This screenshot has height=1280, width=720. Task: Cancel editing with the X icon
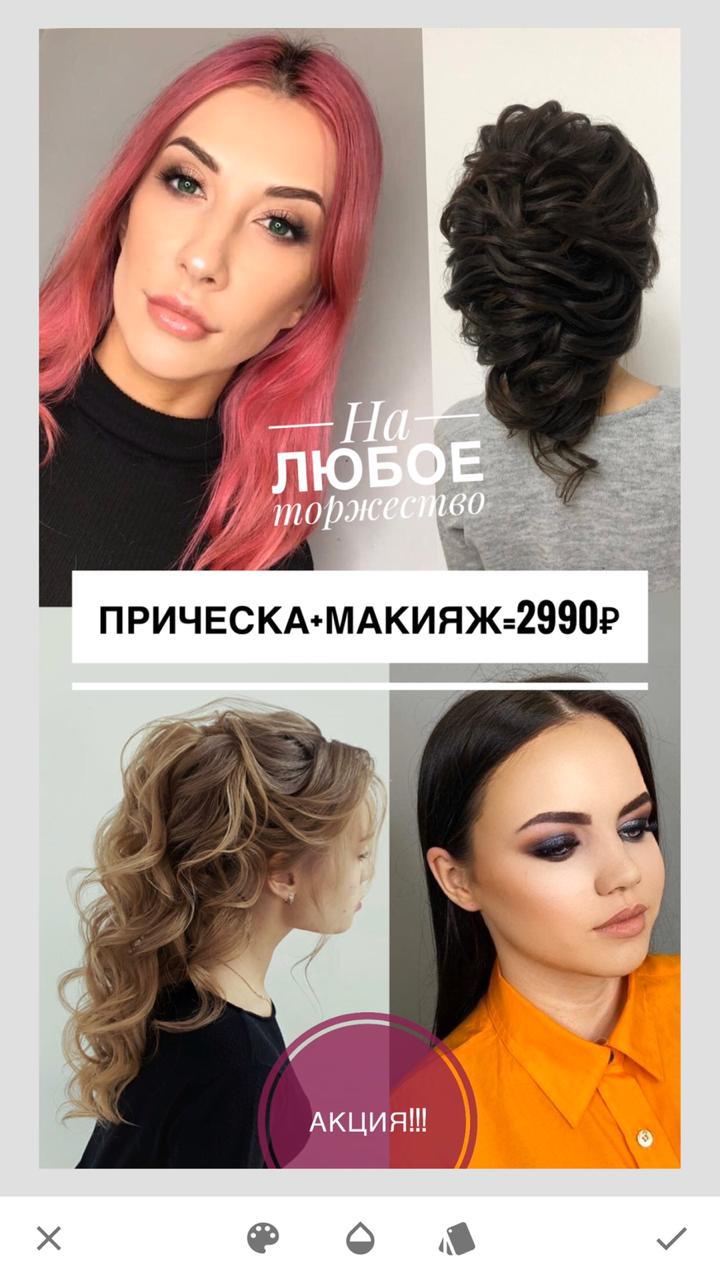pyautogui.click(x=48, y=1239)
